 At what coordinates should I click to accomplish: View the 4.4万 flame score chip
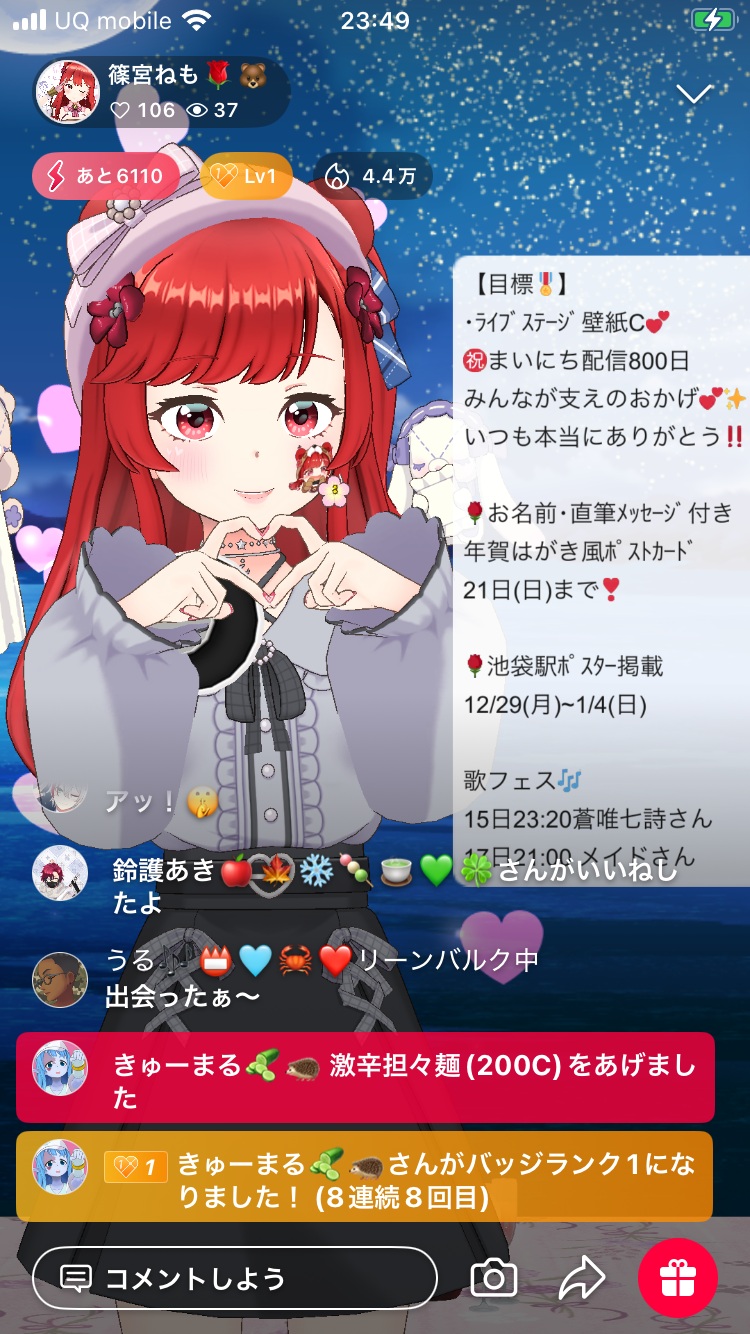(x=372, y=177)
